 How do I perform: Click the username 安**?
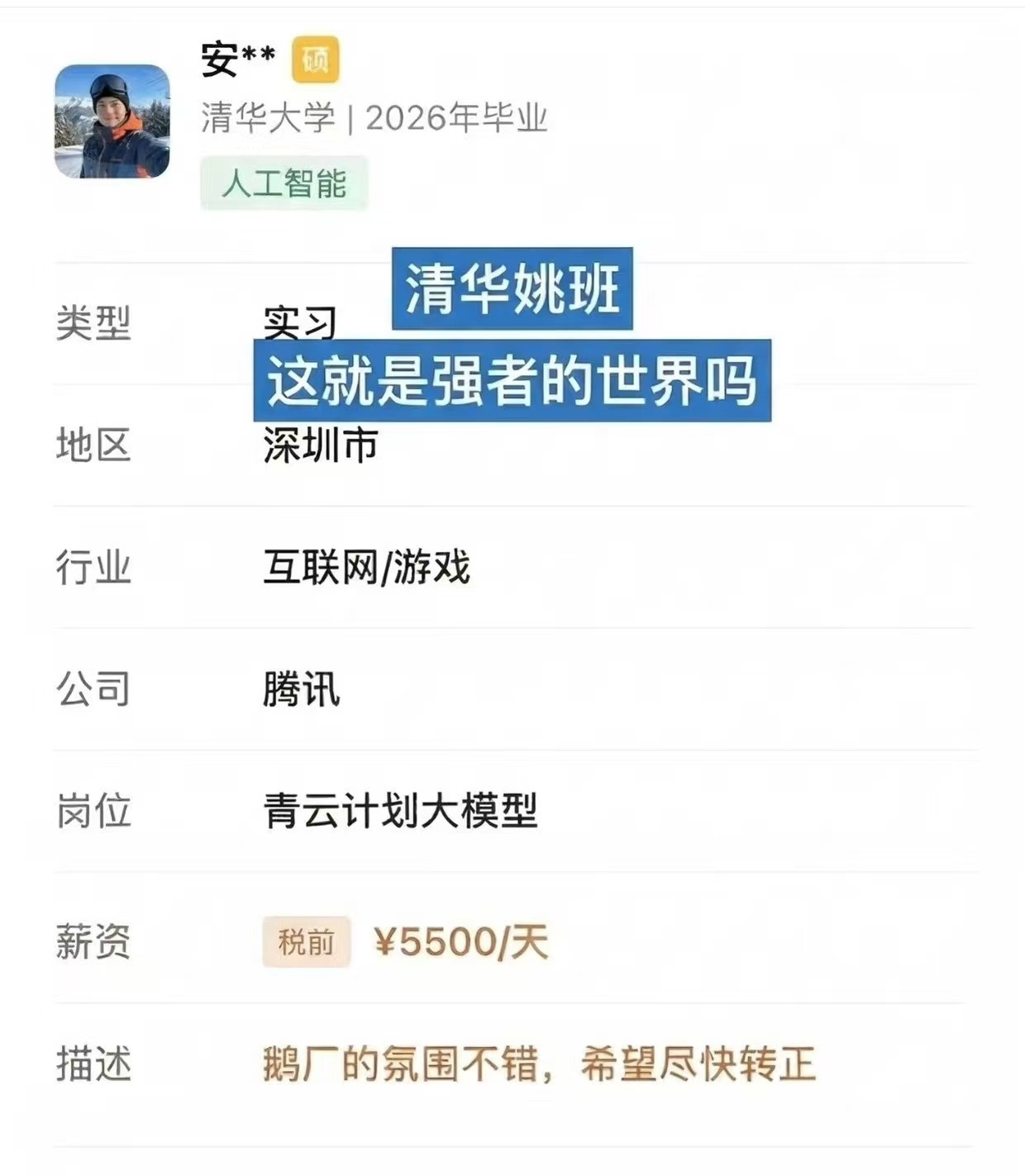[x=237, y=58]
